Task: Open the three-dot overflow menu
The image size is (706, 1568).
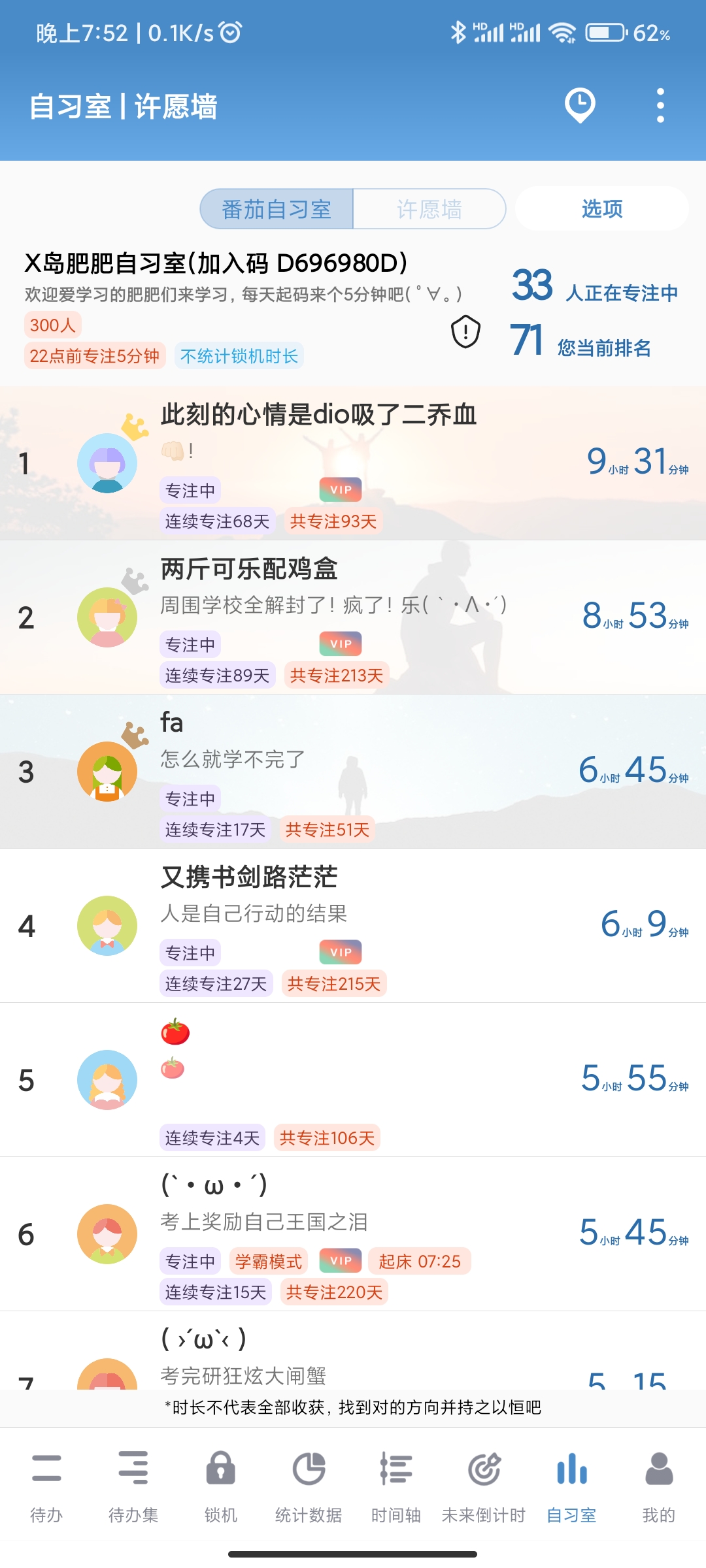Action: (660, 105)
